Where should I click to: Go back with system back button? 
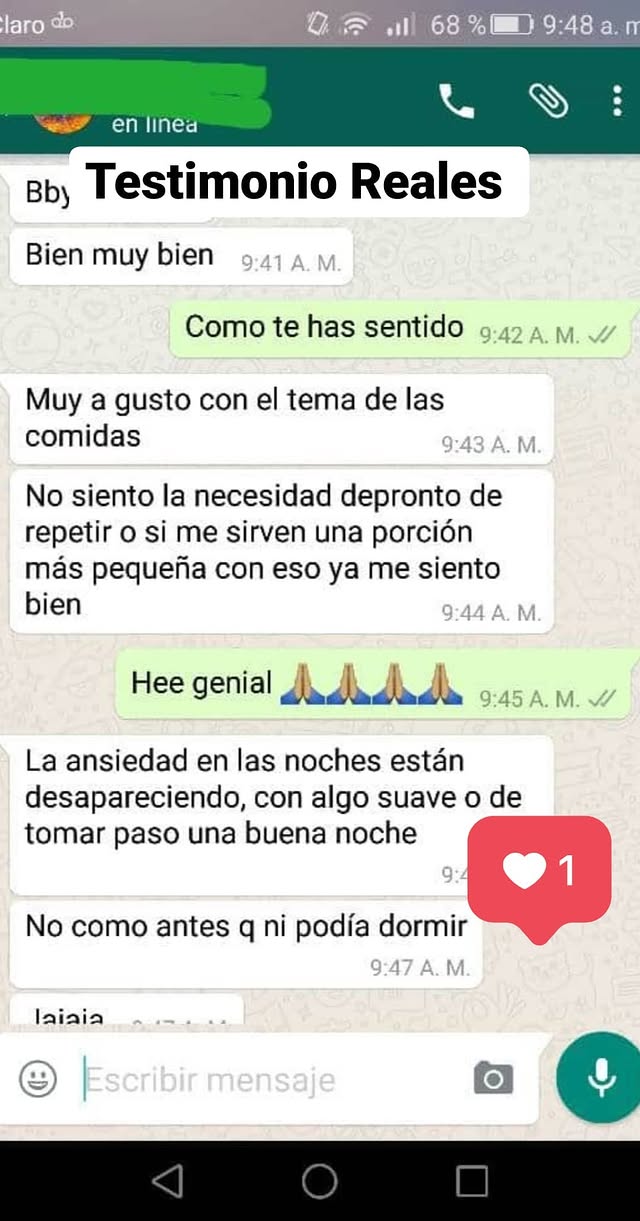coord(167,1182)
